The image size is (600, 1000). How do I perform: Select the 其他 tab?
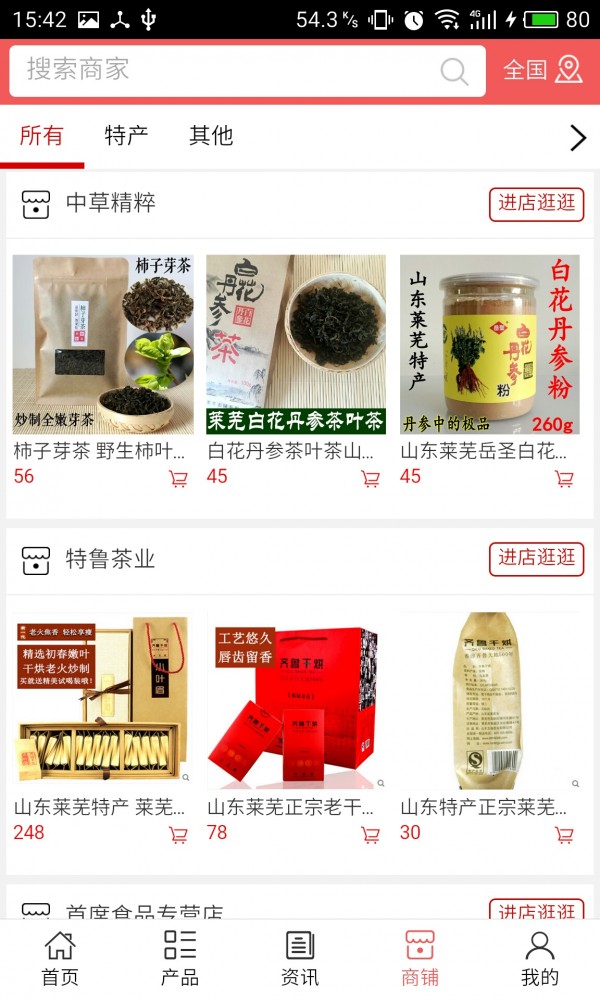(211, 136)
